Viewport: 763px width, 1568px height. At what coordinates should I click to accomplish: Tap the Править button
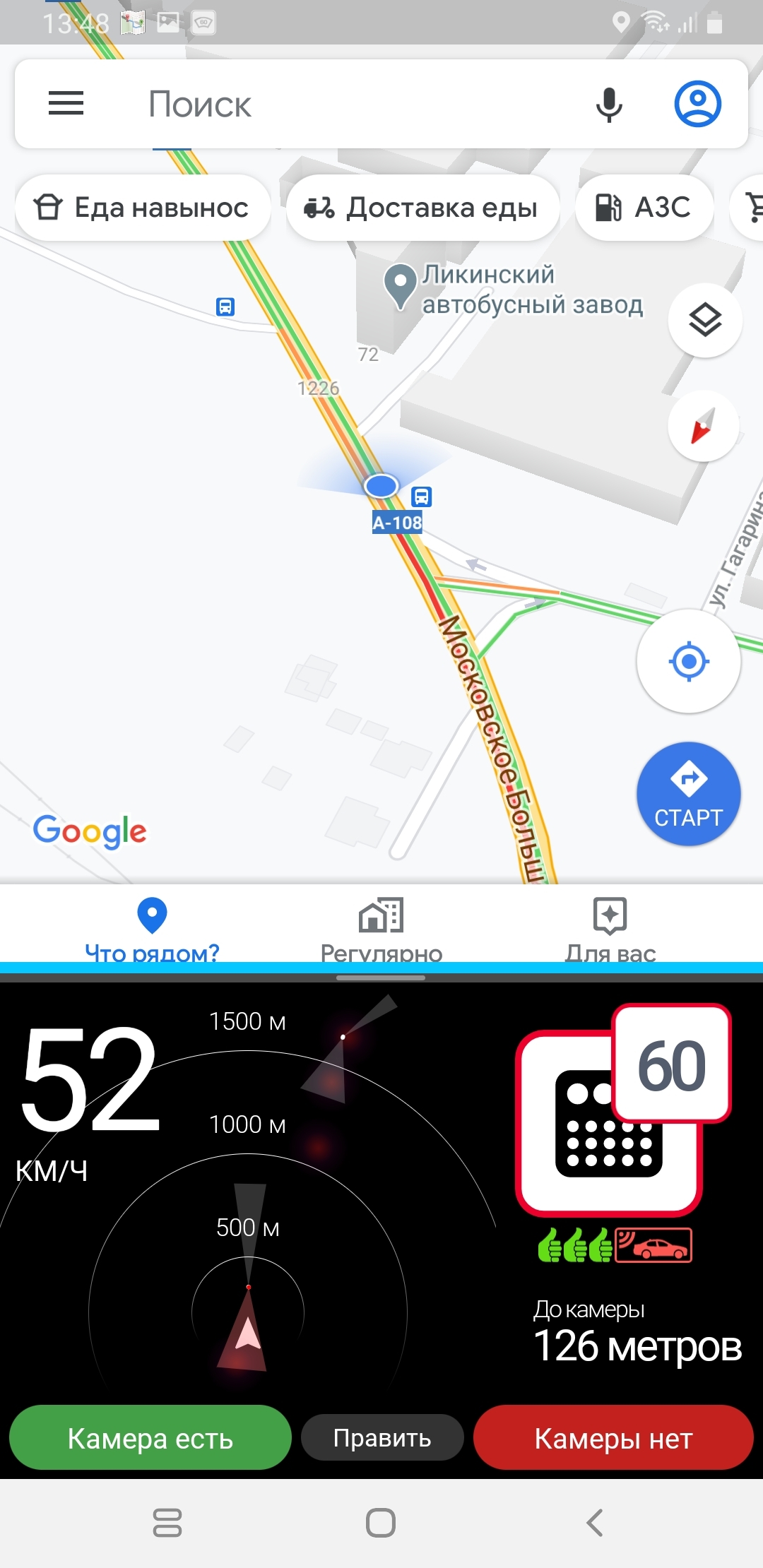(x=382, y=1437)
